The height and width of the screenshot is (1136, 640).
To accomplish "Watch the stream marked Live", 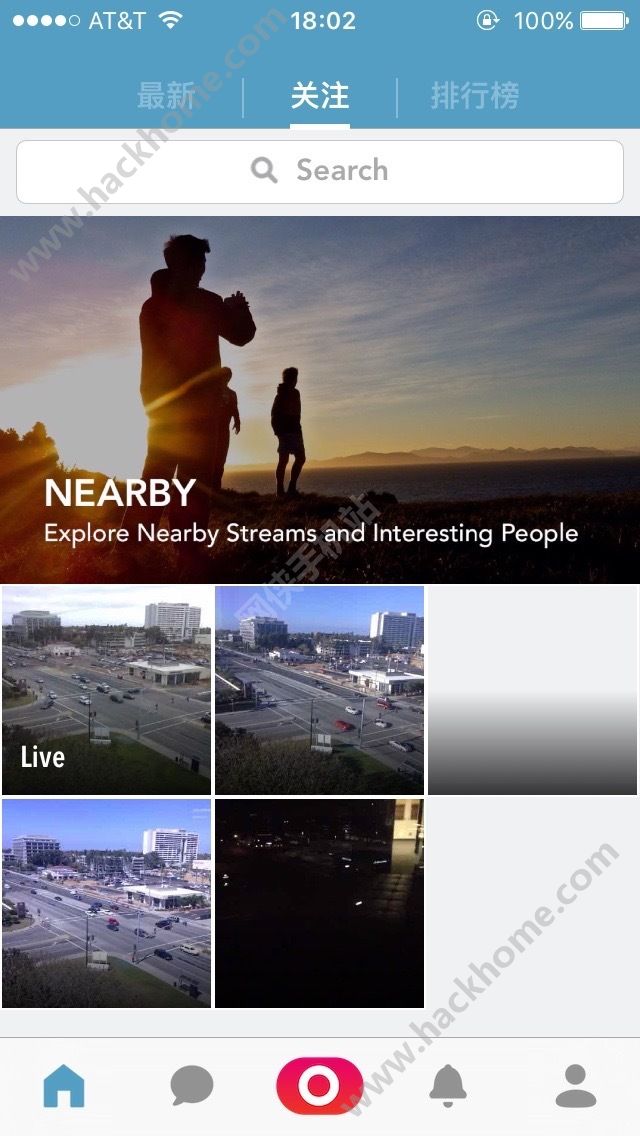I will 107,690.
